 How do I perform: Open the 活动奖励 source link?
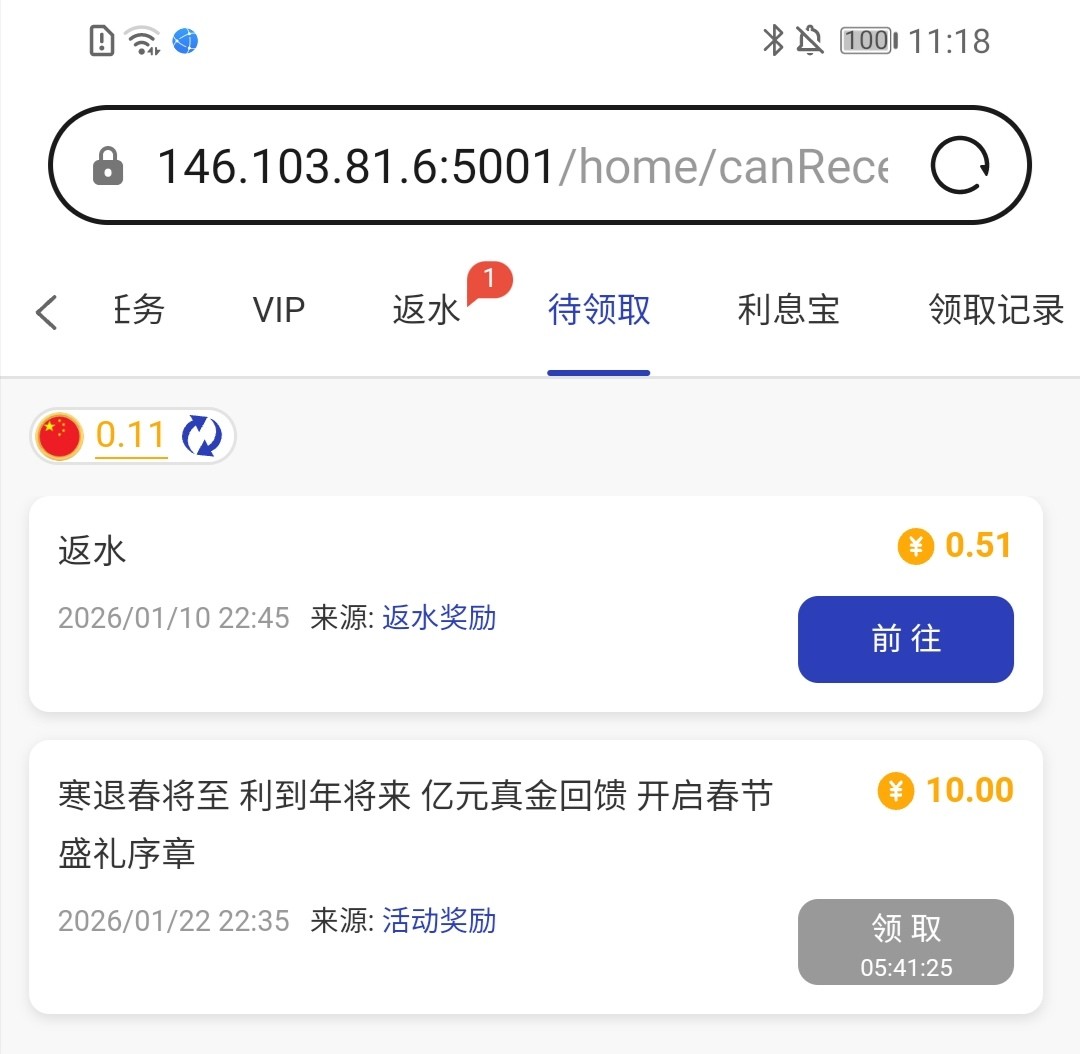pyautogui.click(x=439, y=920)
